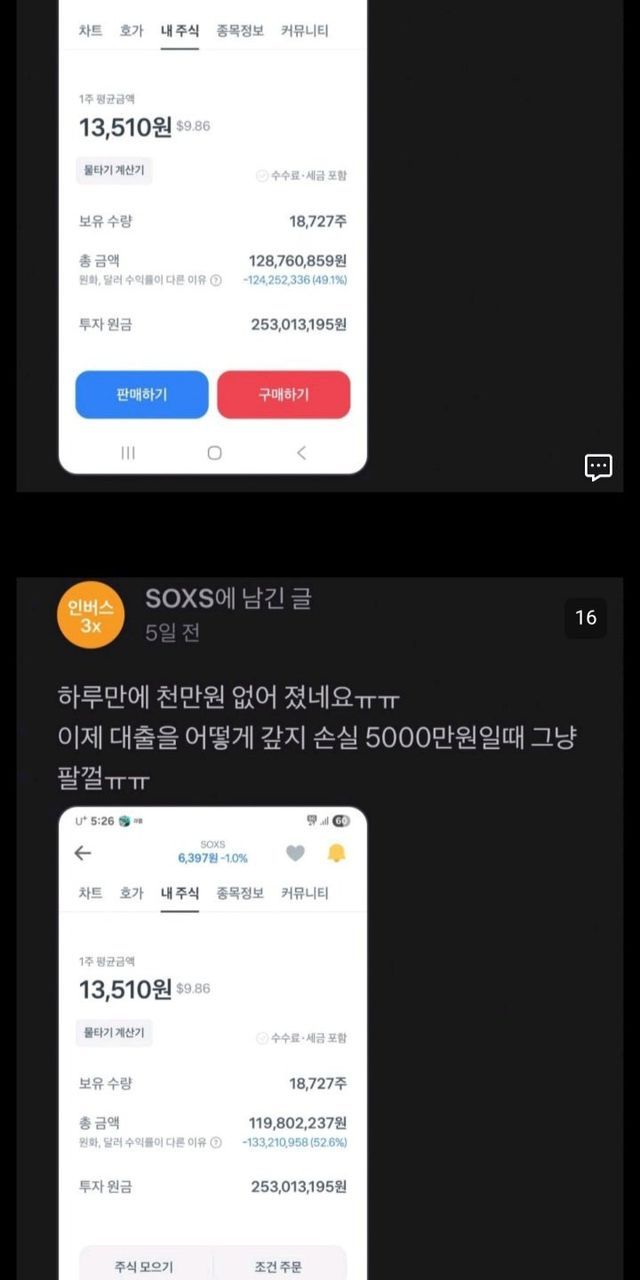This screenshot has width=640, height=1280.
Task: Open the 인버스 3x profile avatar
Action: 91,616
